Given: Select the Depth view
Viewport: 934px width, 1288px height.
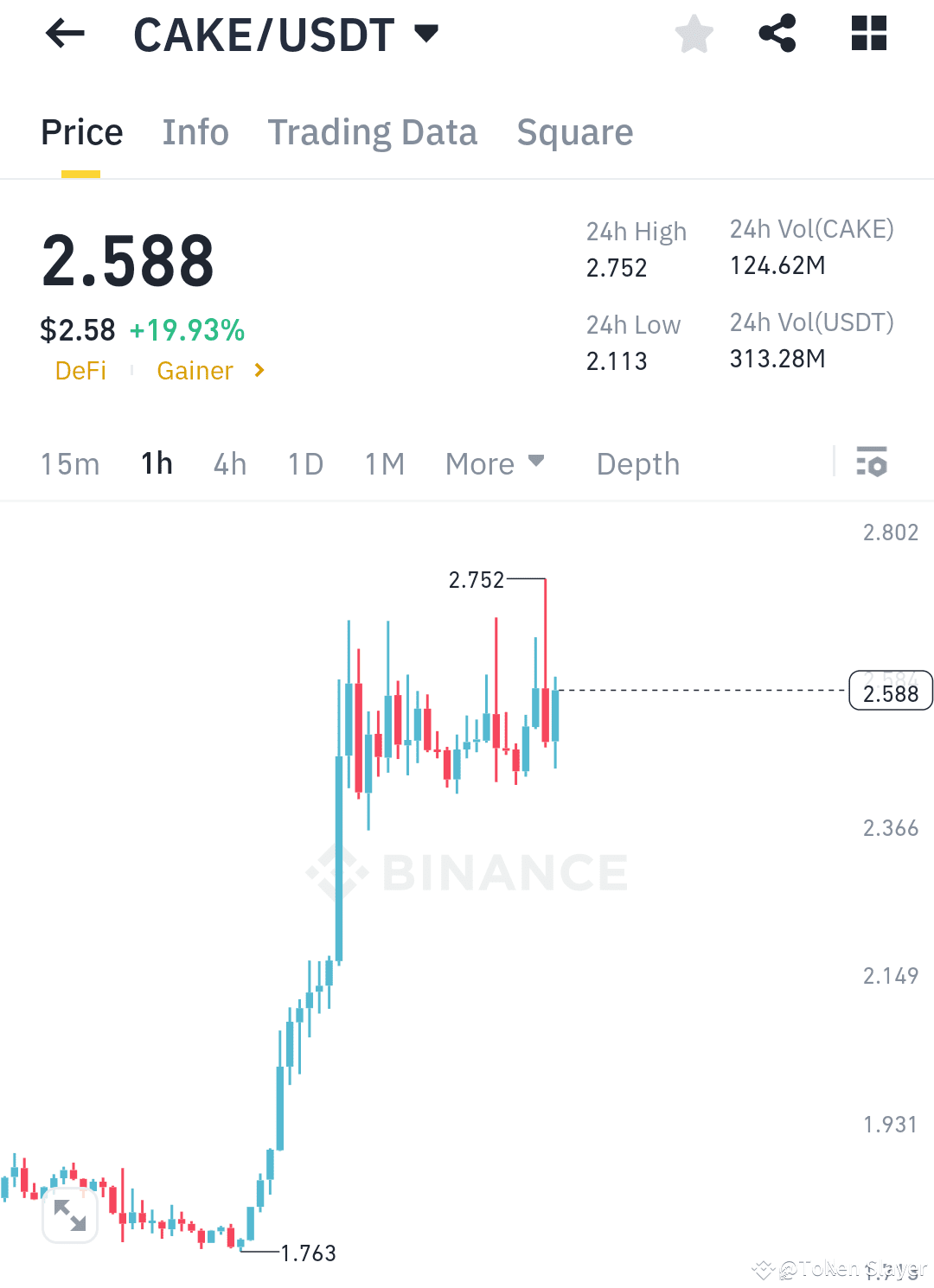Looking at the screenshot, I should 637,463.
